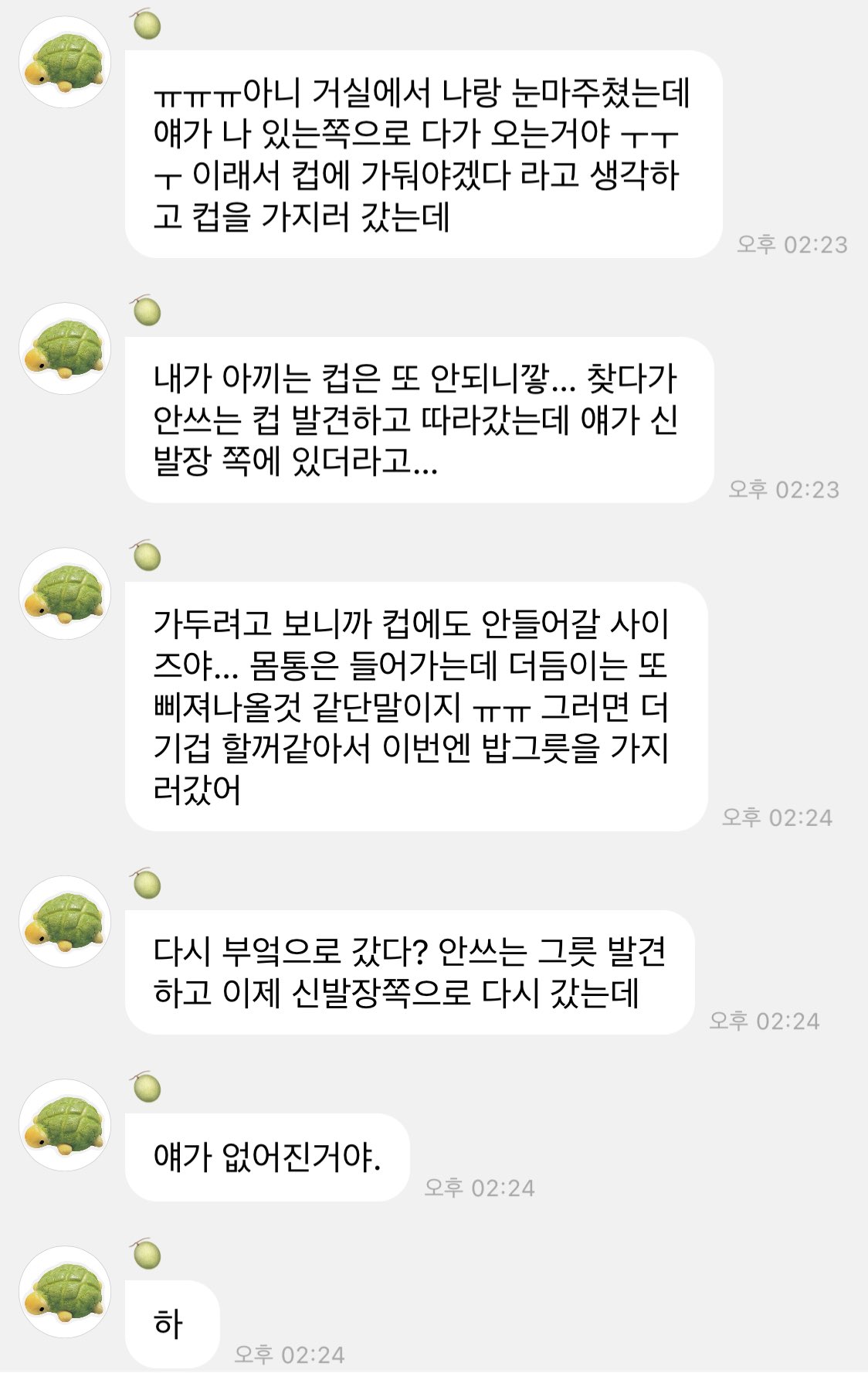Tap the avatar beside the '다시 부엌으로 갔다?' message
Screen dimensions: 868x1373
(65, 921)
